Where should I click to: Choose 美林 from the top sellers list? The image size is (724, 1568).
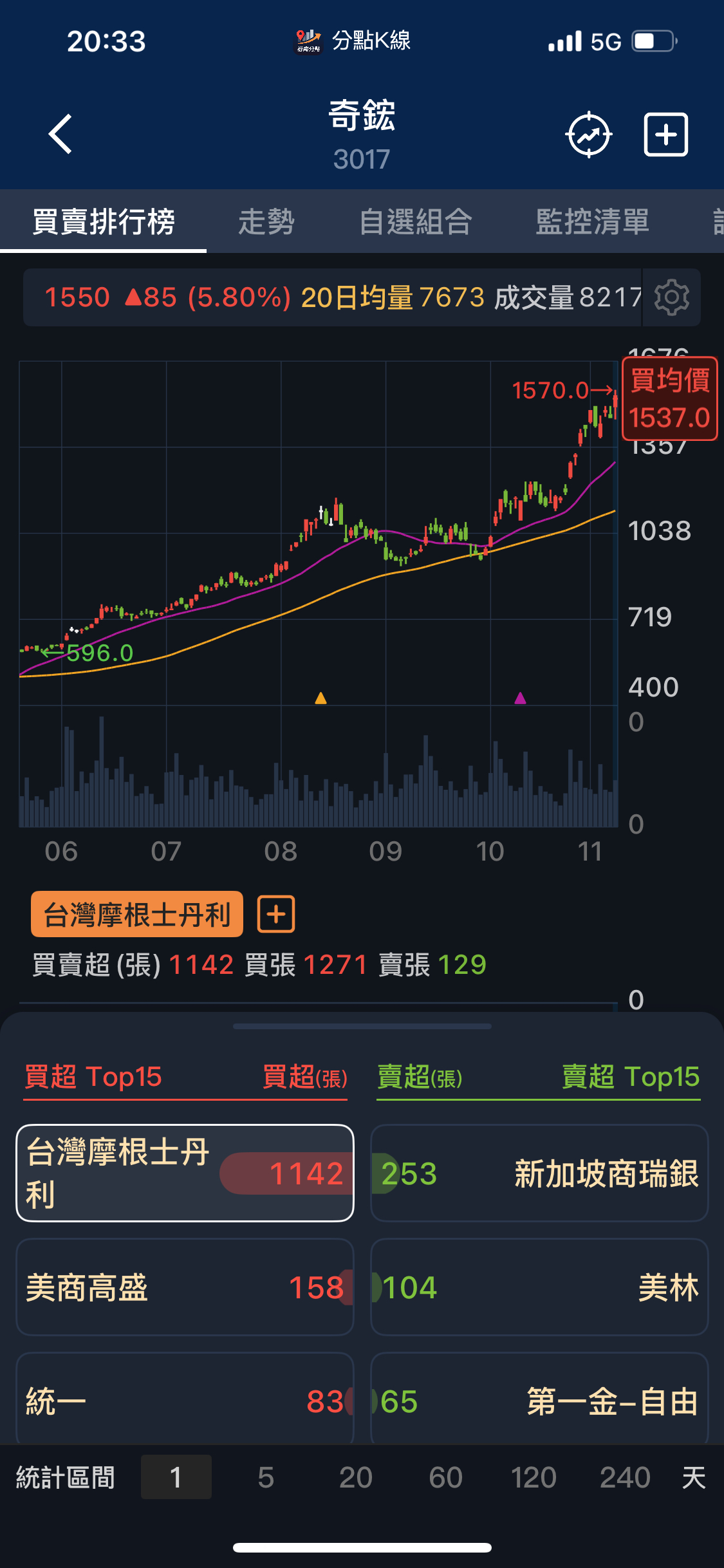point(539,1287)
